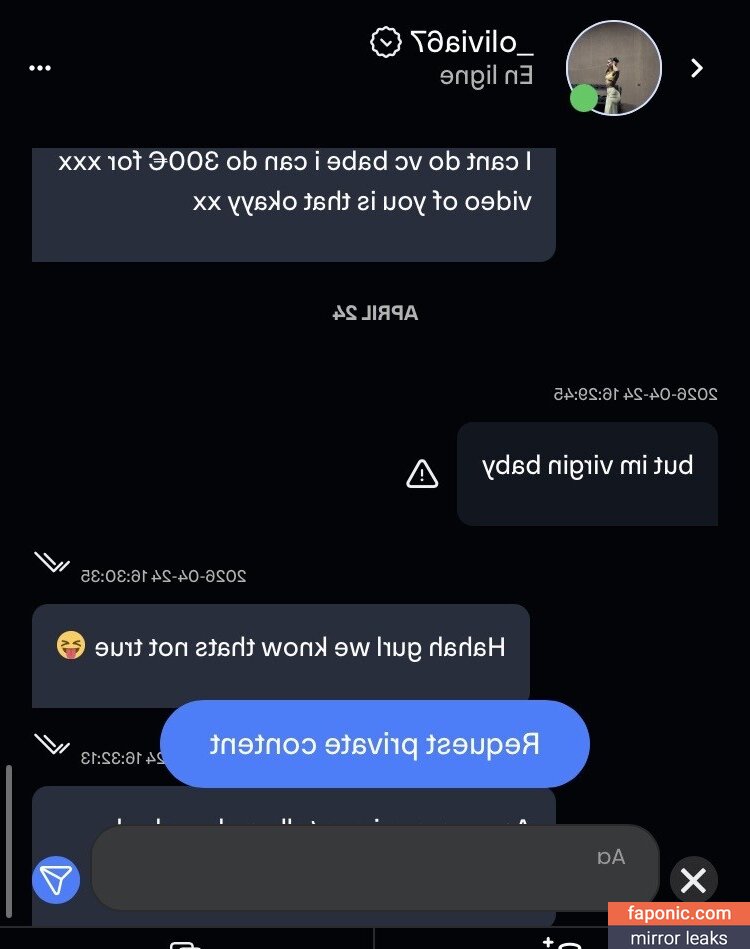The image size is (750, 949).
Task: Open conversation options with three-dot icon
Action: click(40, 68)
